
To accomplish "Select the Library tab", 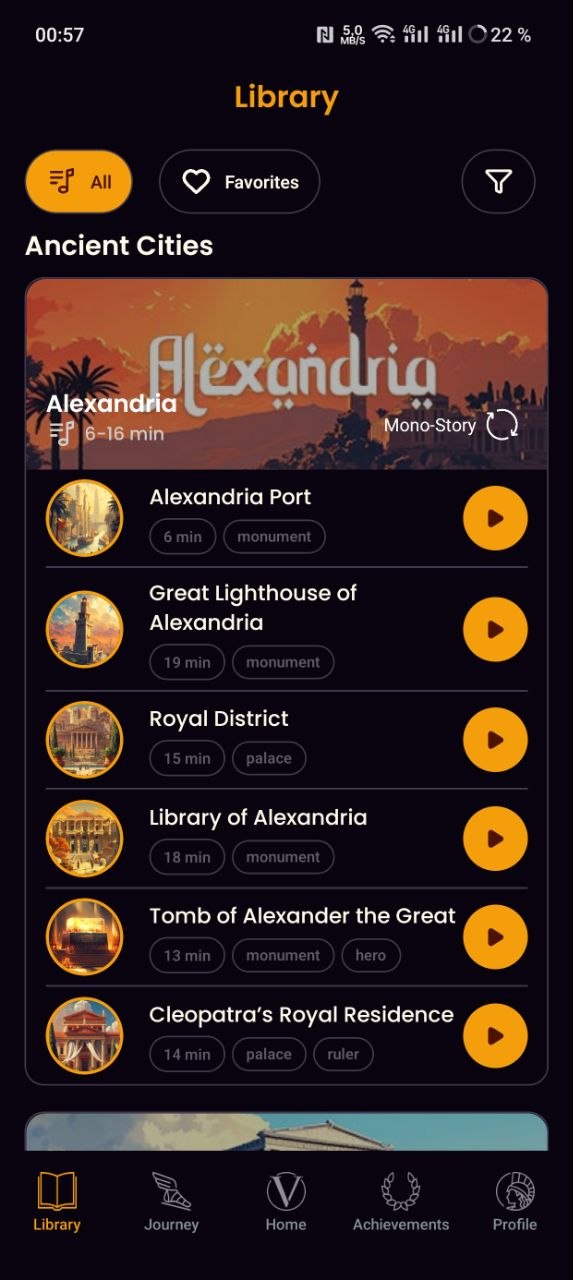I will (57, 1202).
